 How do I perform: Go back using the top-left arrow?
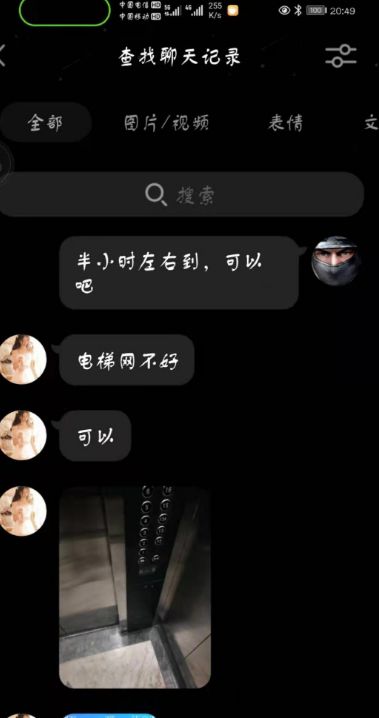pos(3,56)
